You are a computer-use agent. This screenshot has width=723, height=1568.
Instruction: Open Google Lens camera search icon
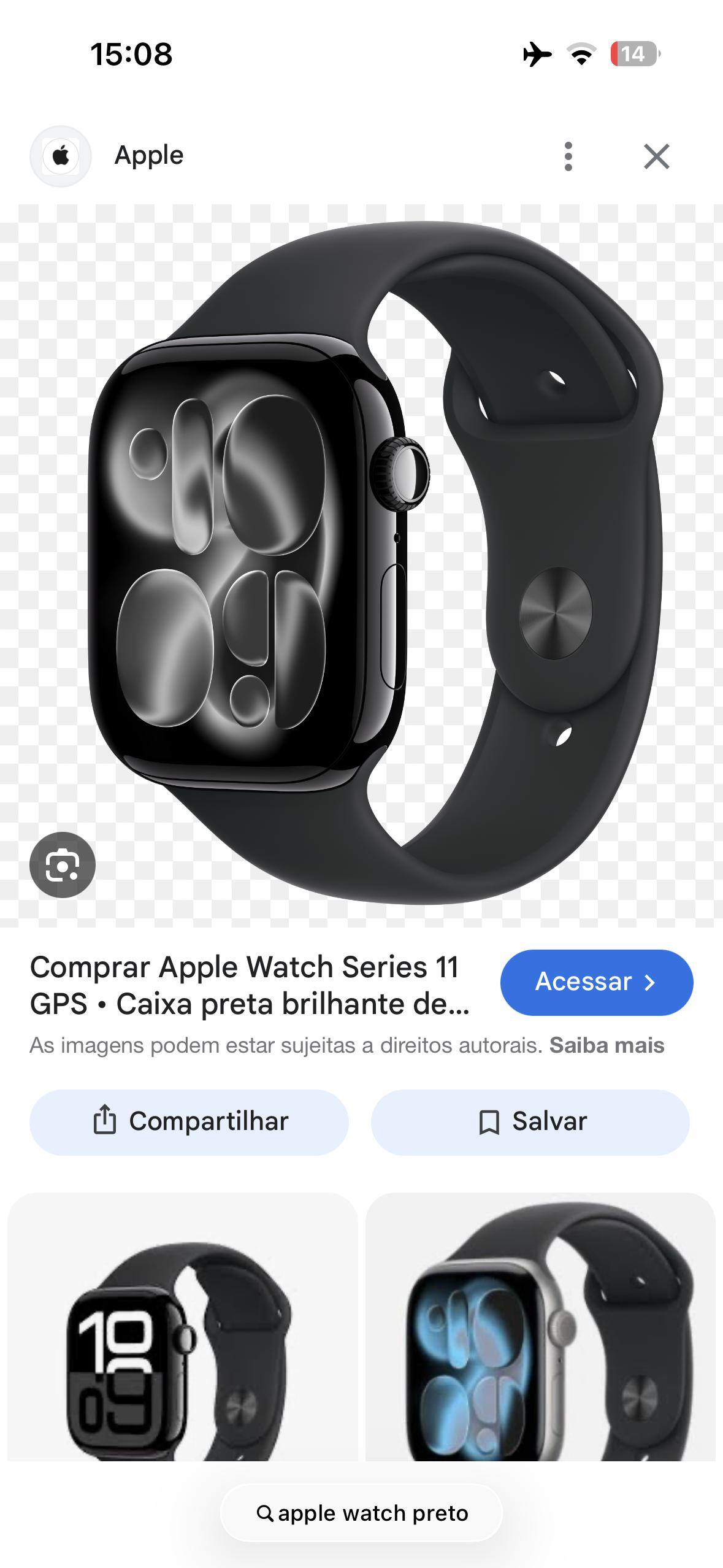tap(63, 865)
